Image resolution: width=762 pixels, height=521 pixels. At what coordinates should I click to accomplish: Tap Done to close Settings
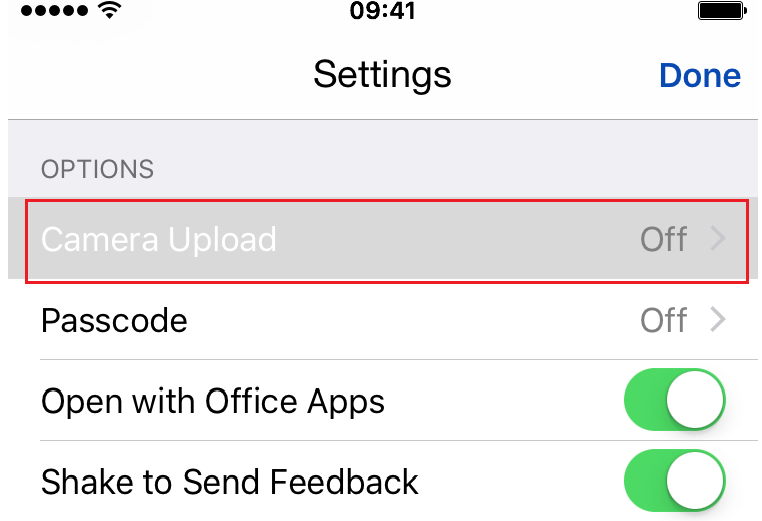(x=699, y=76)
